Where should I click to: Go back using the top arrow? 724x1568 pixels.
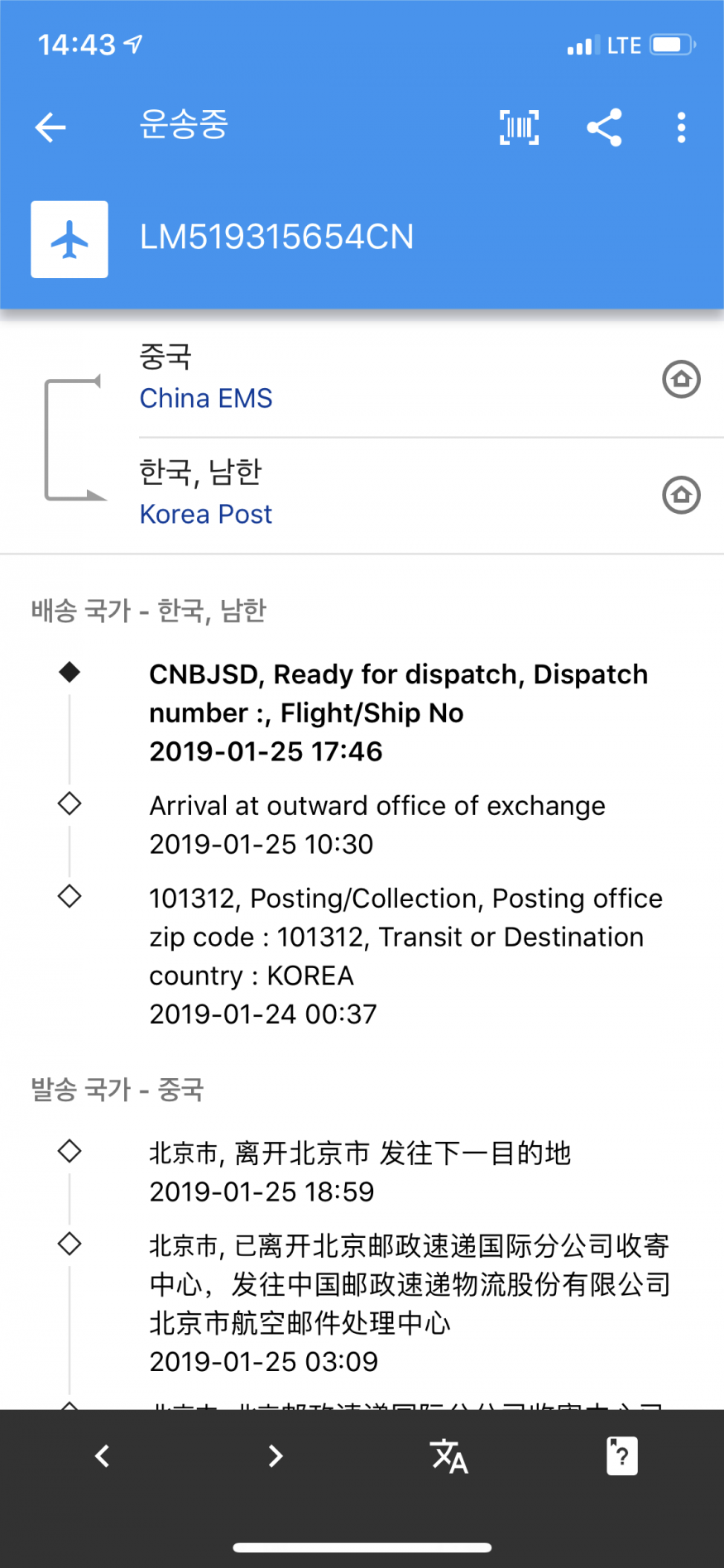[x=50, y=127]
